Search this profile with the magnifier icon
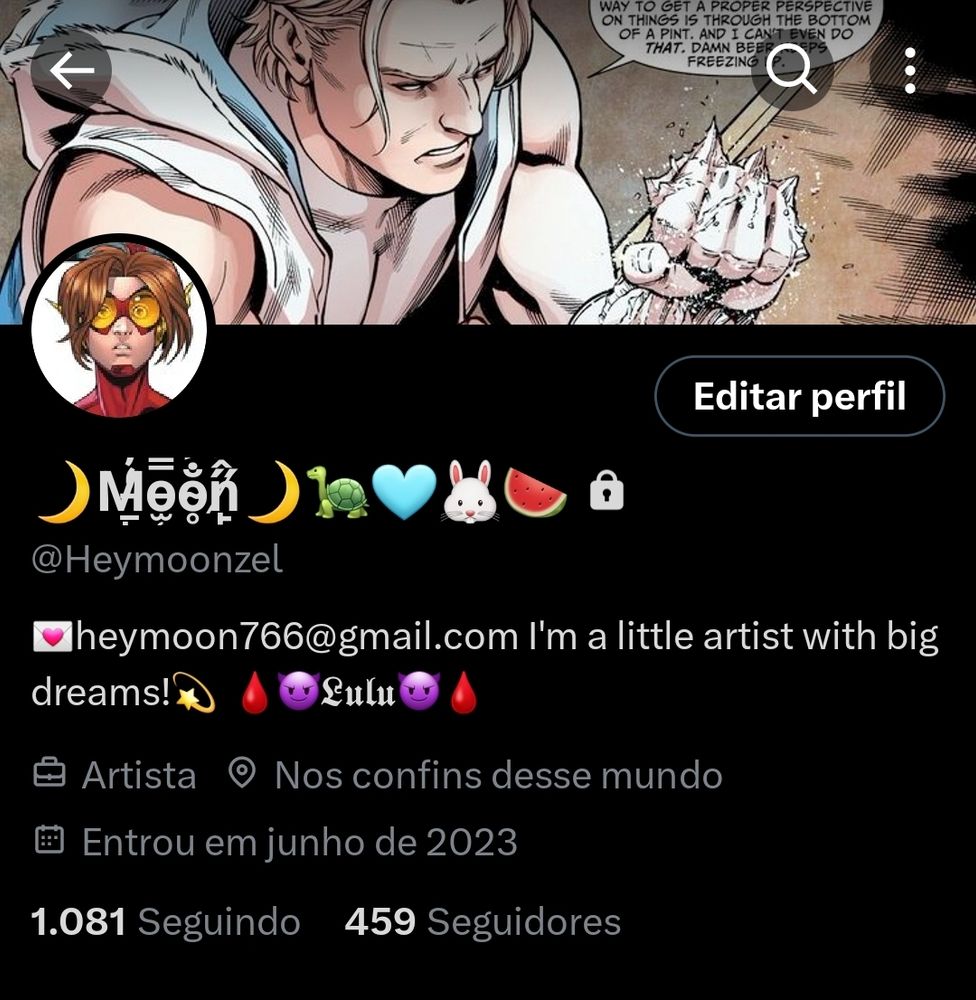 792,71
